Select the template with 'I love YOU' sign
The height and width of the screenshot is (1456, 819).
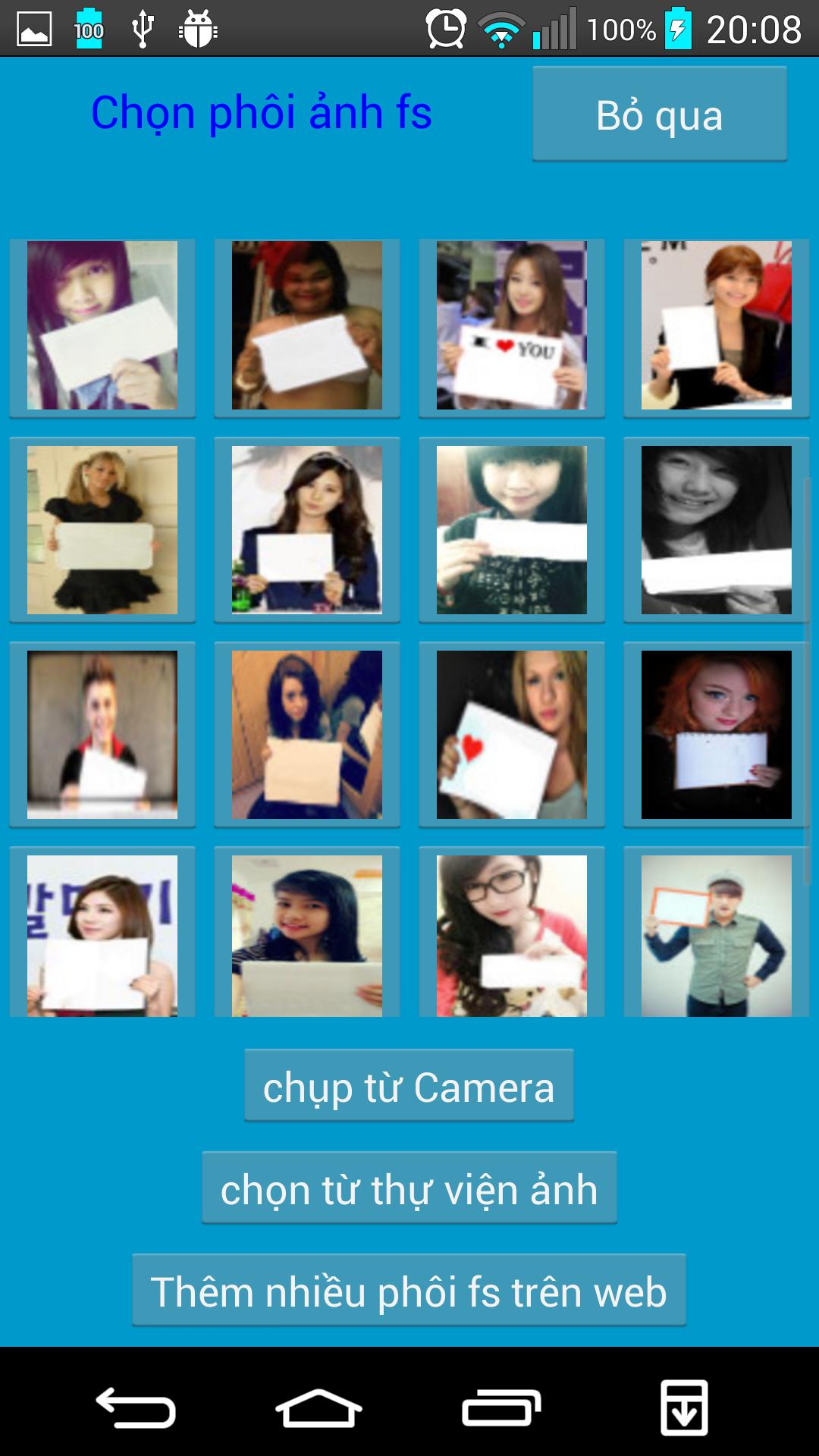tap(512, 326)
